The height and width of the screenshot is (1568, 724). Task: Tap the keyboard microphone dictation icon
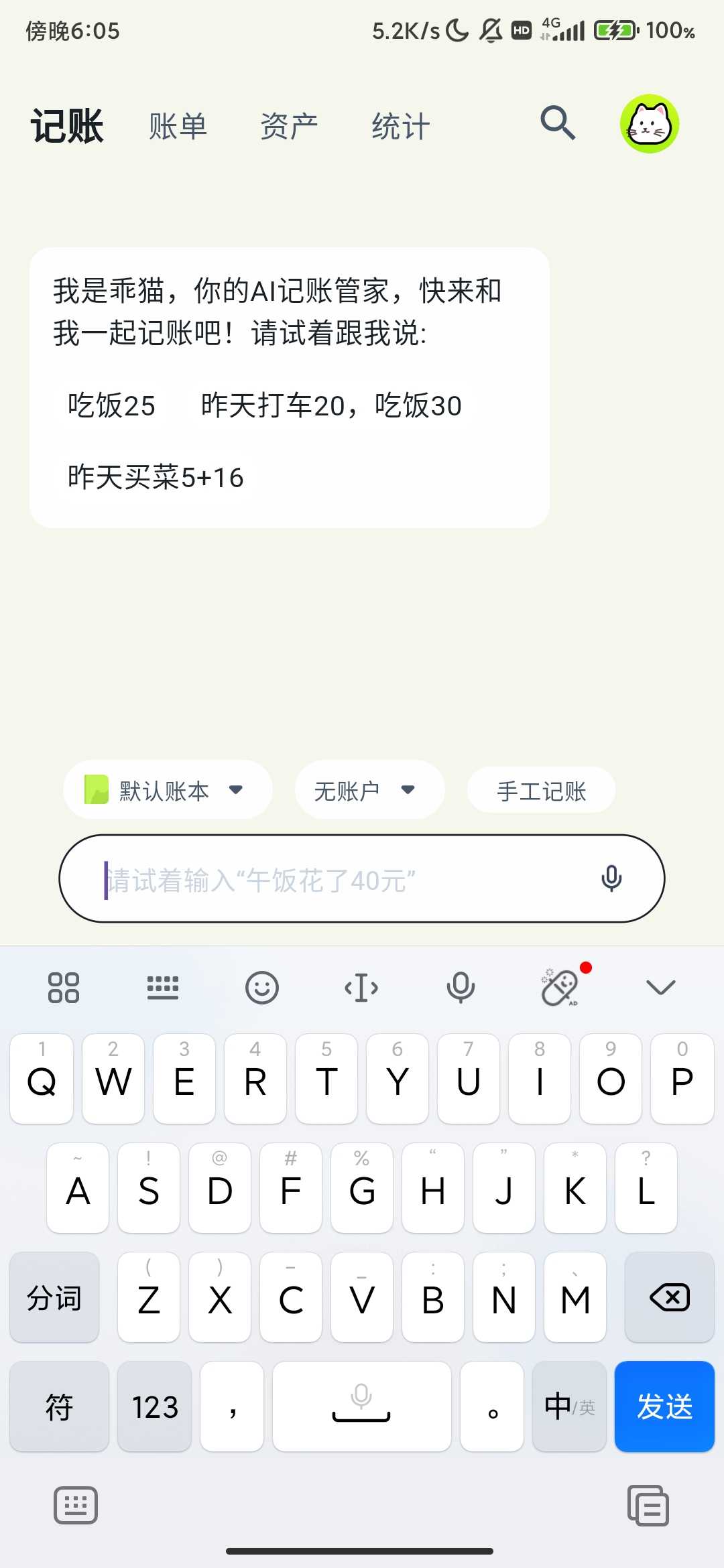pyautogui.click(x=461, y=987)
